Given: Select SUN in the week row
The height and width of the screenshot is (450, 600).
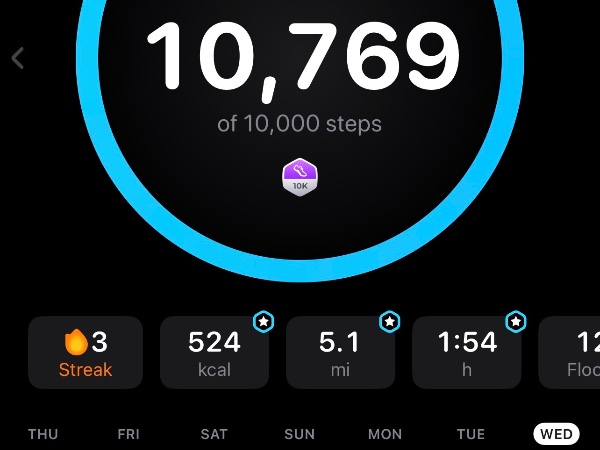Looking at the screenshot, I should tap(300, 434).
